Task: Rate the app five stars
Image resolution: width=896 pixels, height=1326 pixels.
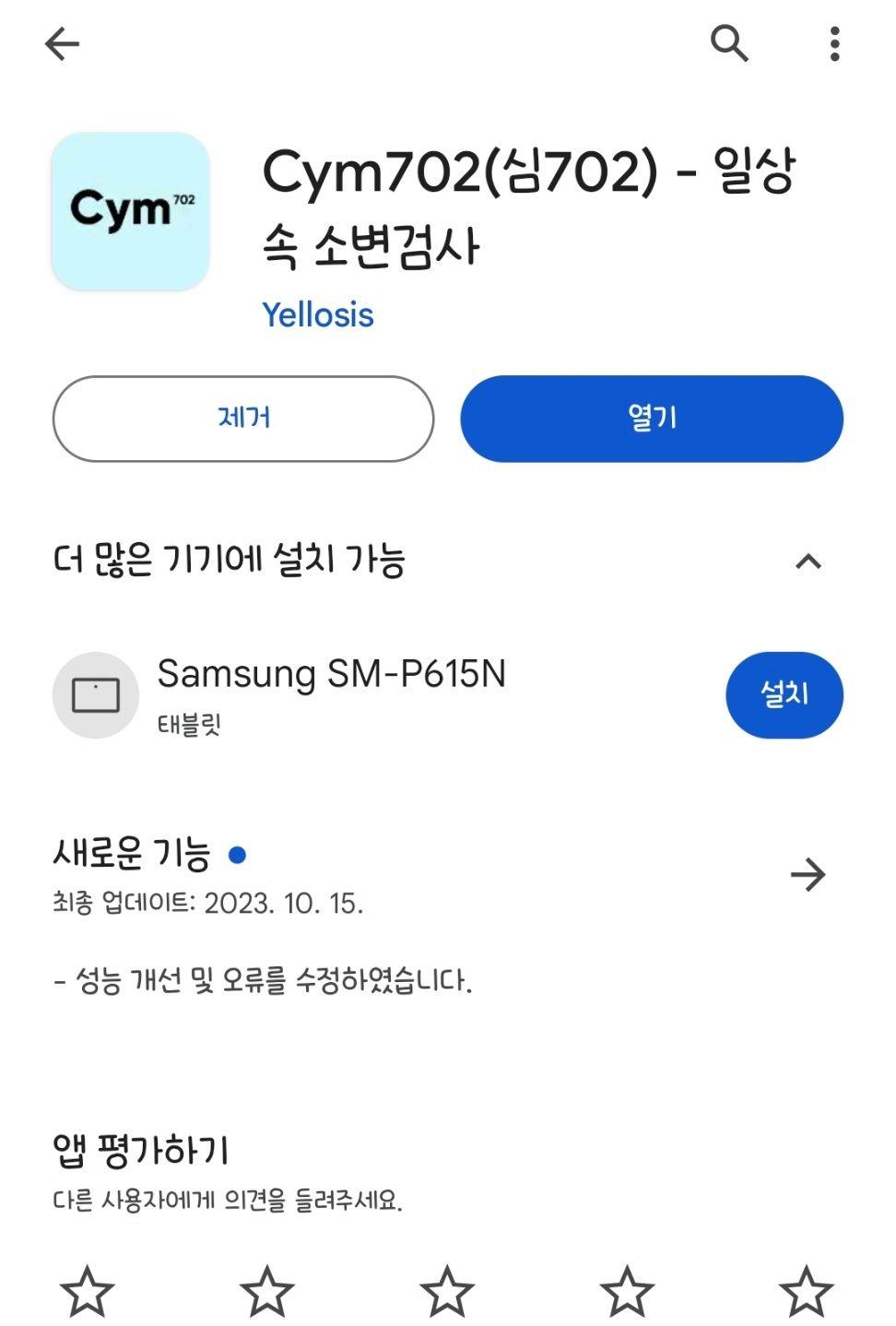Action: coord(807,1291)
